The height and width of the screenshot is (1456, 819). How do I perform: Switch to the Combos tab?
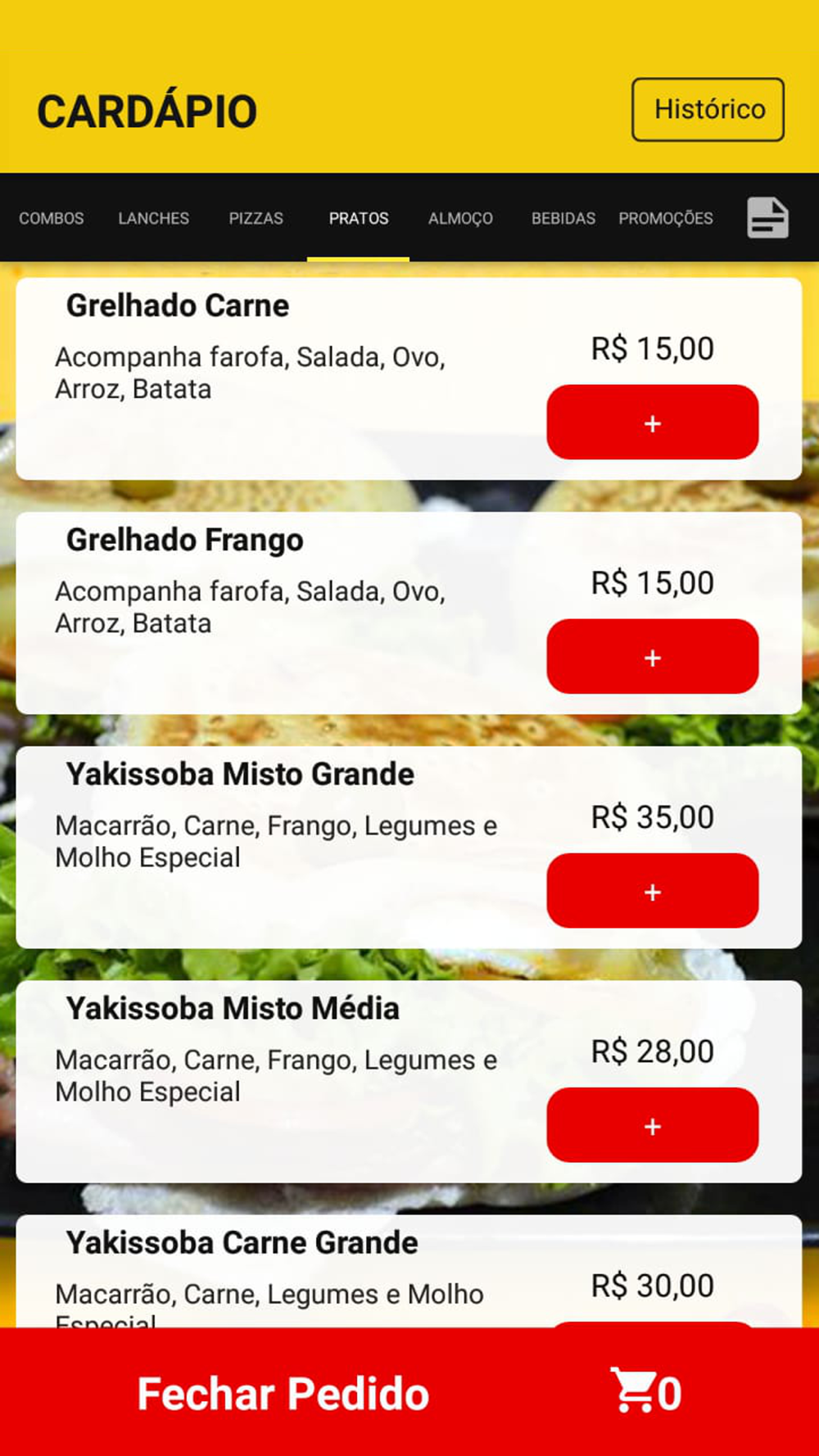pos(52,219)
